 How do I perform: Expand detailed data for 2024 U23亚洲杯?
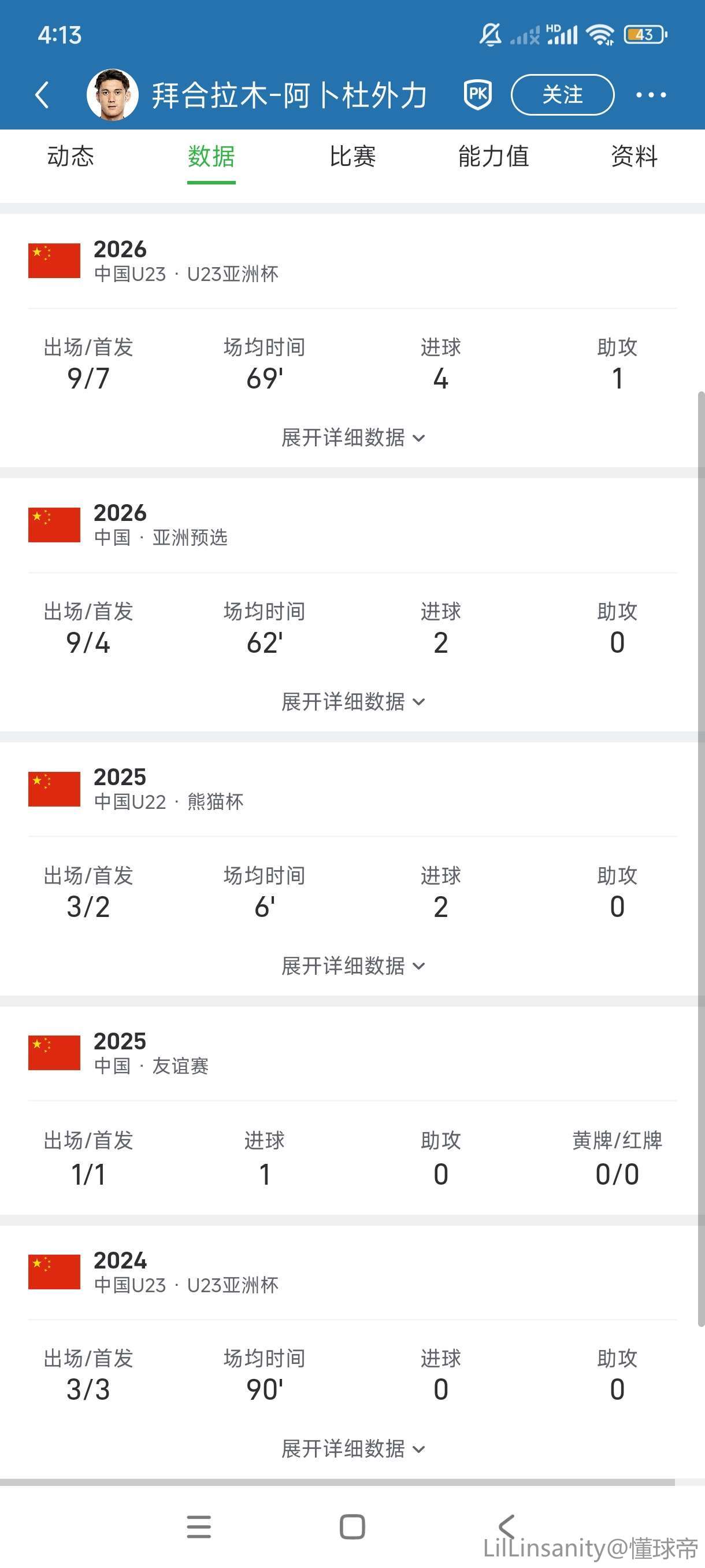[352, 1449]
